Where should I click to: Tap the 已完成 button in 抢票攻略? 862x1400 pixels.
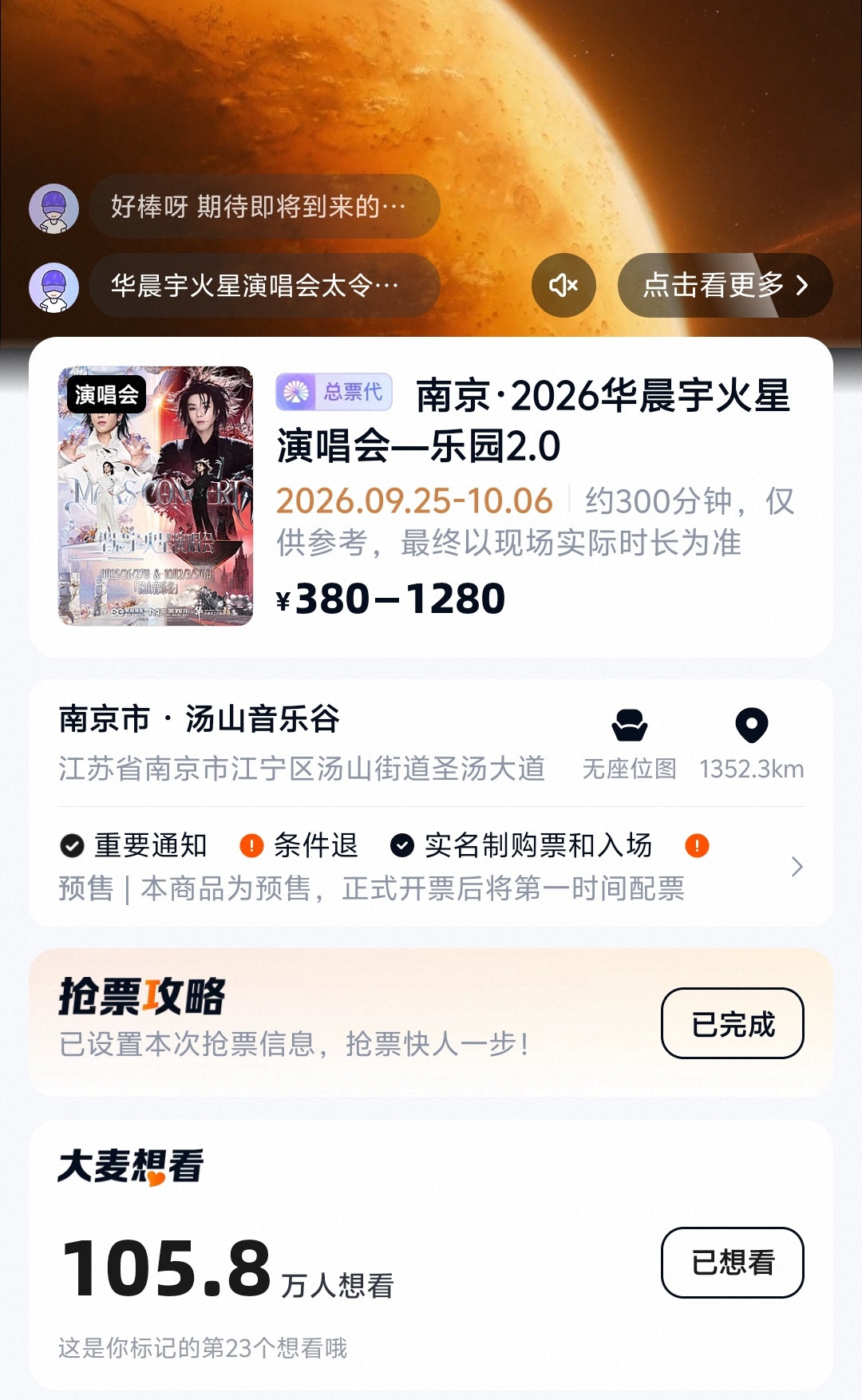tap(732, 1023)
